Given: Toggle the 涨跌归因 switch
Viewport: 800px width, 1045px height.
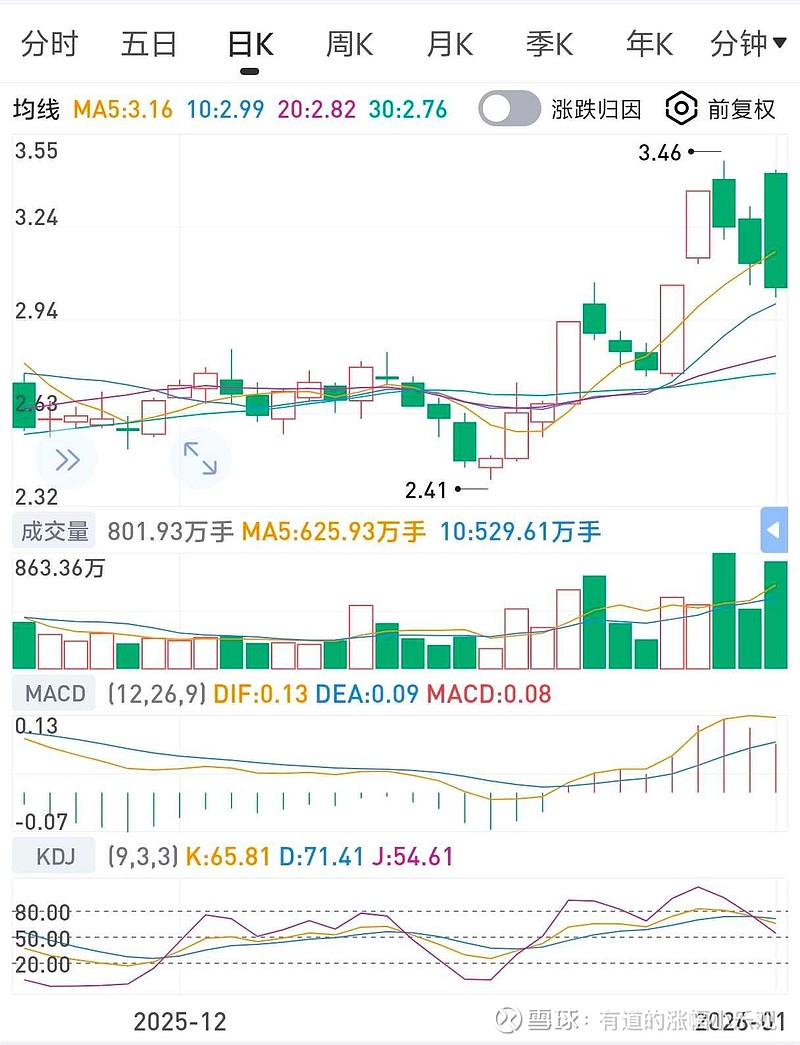Looking at the screenshot, I should pos(510,109).
